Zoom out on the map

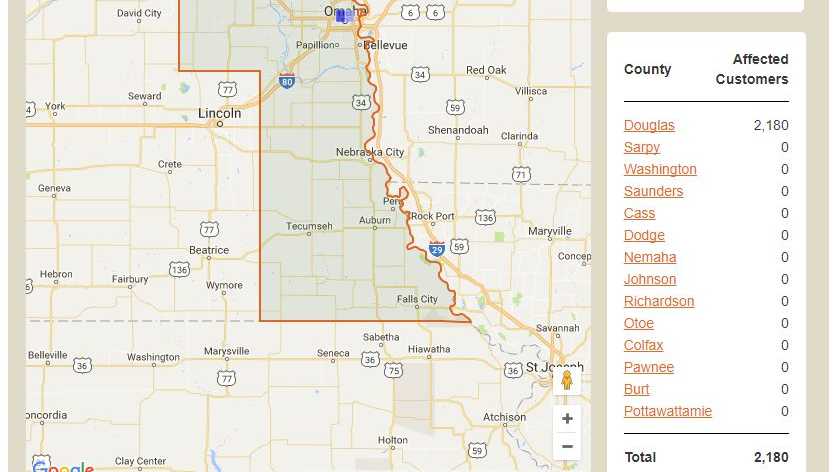(x=567, y=446)
